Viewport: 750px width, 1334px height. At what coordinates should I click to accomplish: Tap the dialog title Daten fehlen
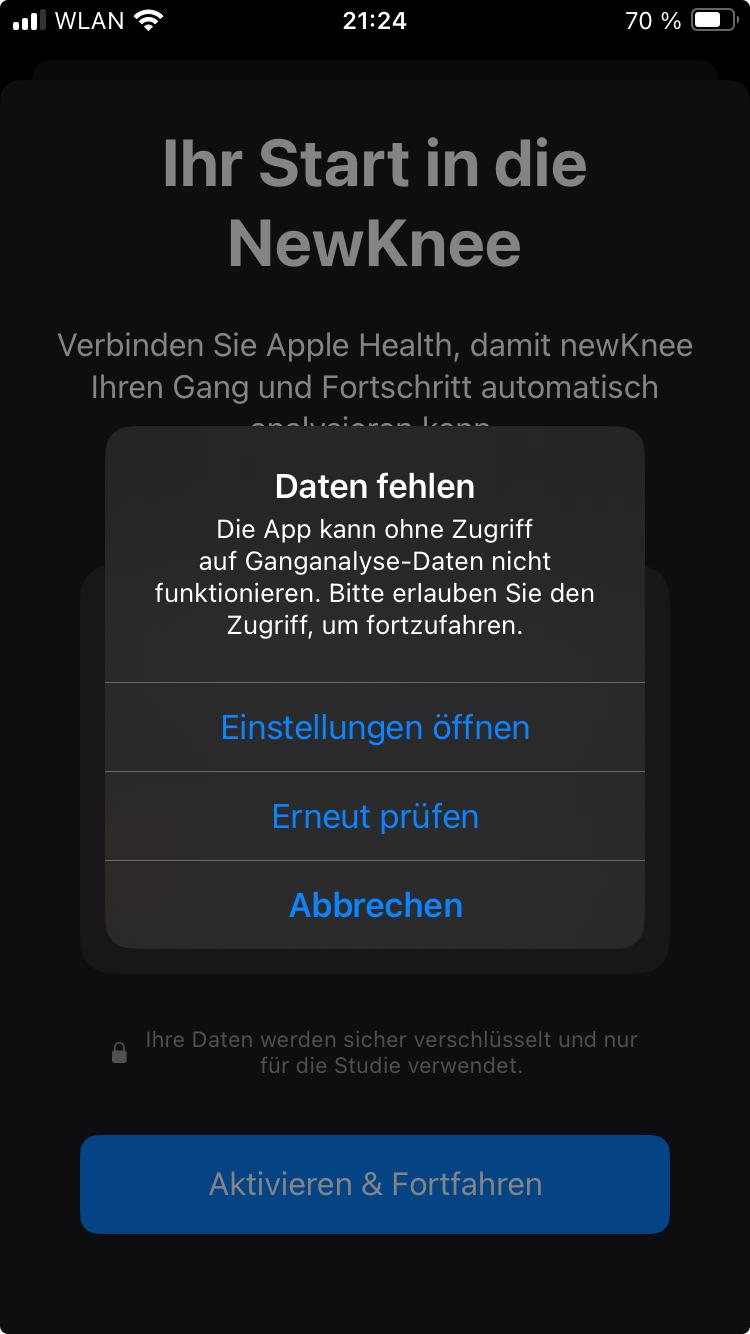click(x=374, y=487)
